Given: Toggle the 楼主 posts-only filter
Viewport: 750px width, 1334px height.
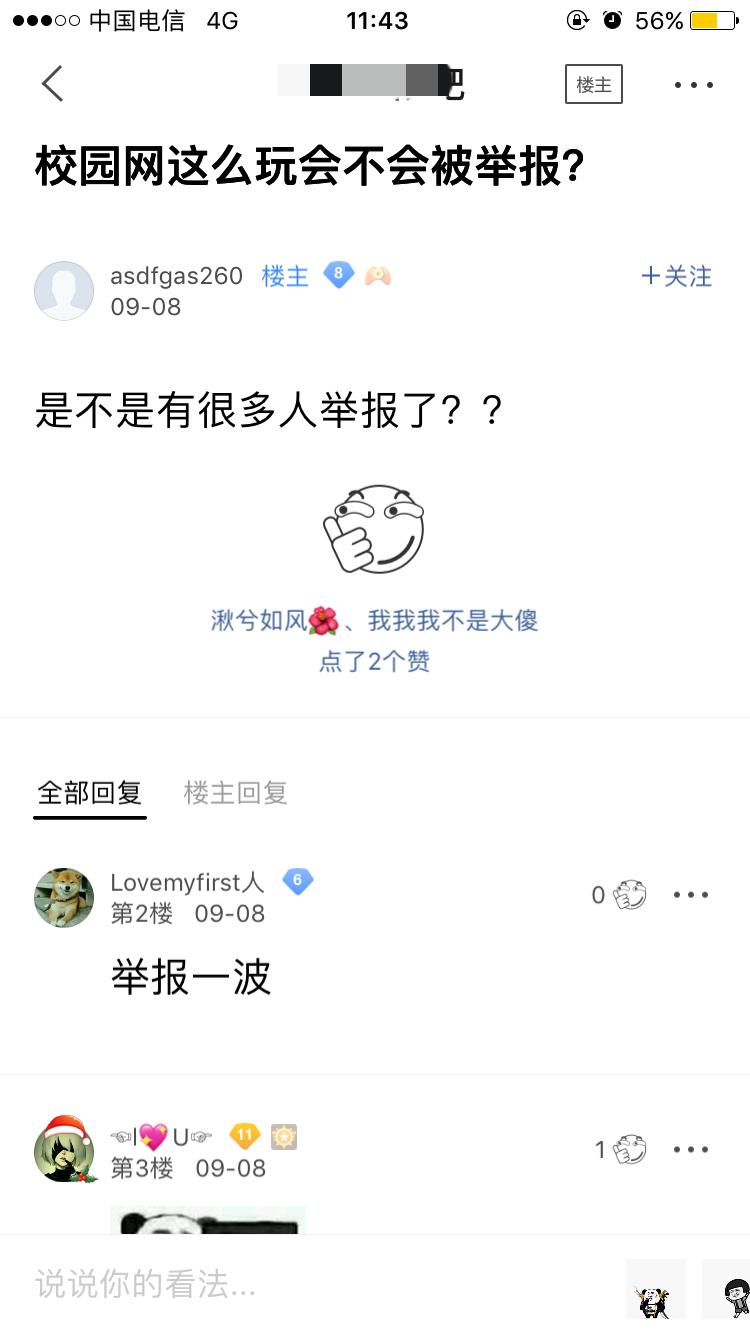Looking at the screenshot, I should pyautogui.click(x=594, y=85).
